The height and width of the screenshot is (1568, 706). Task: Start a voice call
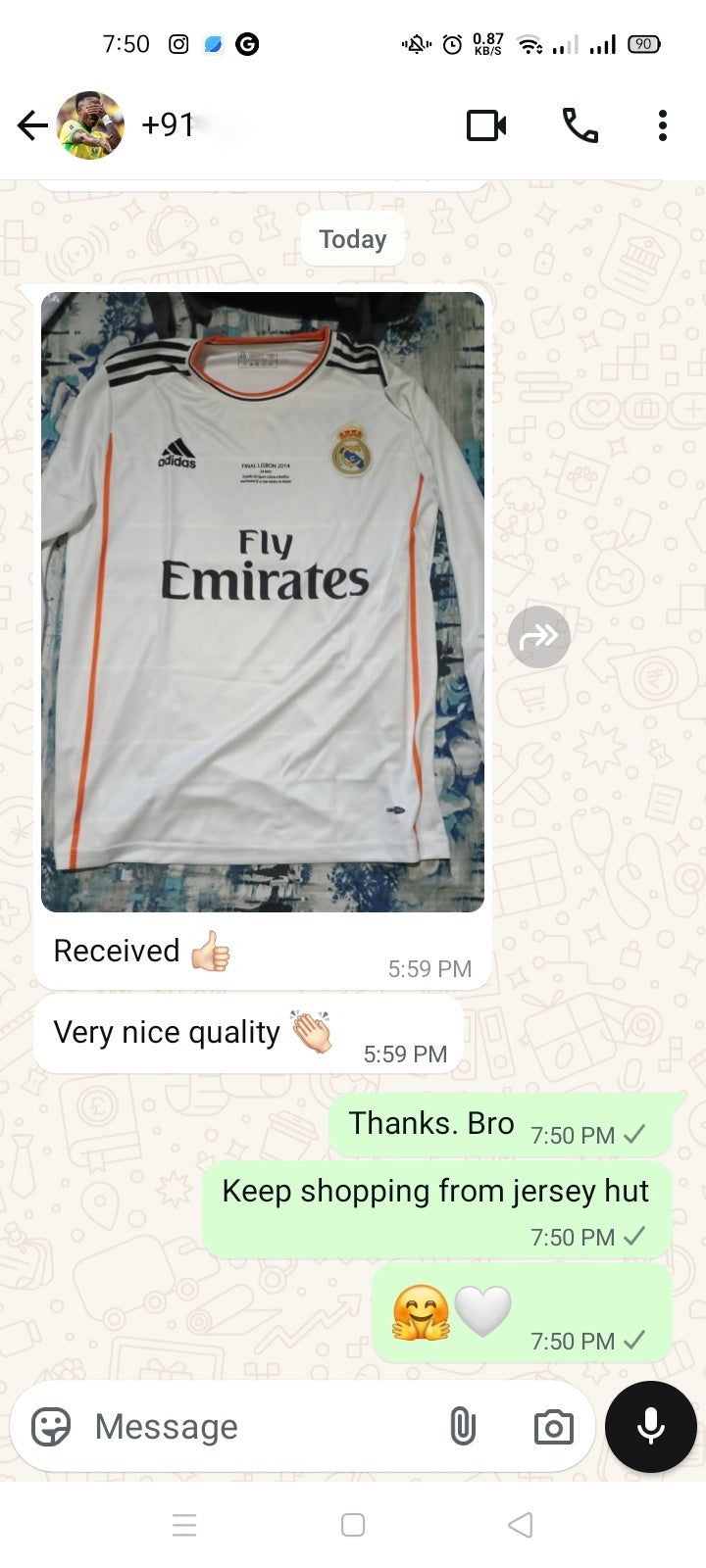tap(580, 125)
